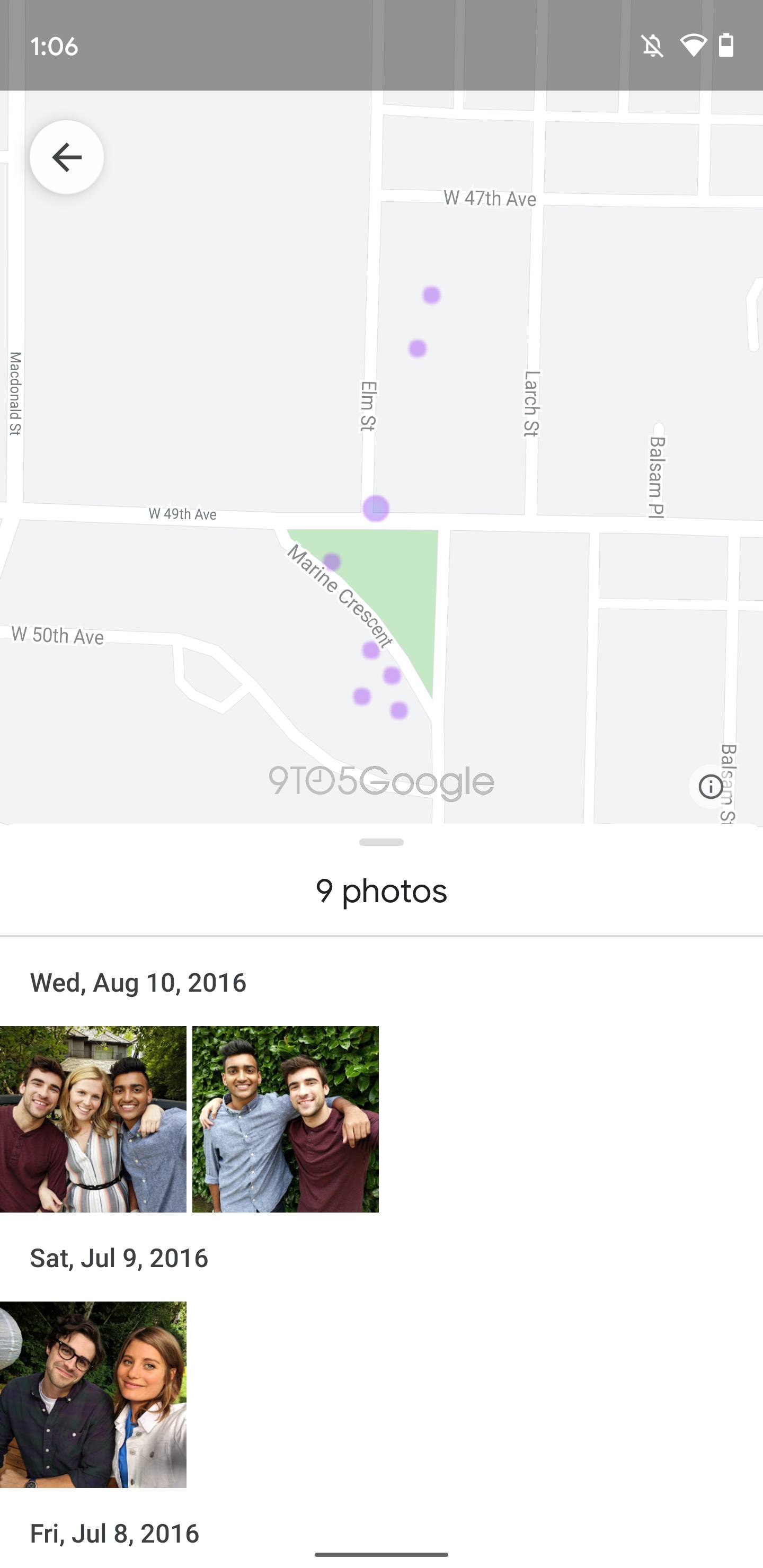Click the 9 photos count label
This screenshot has width=763, height=1568.
(x=381, y=891)
